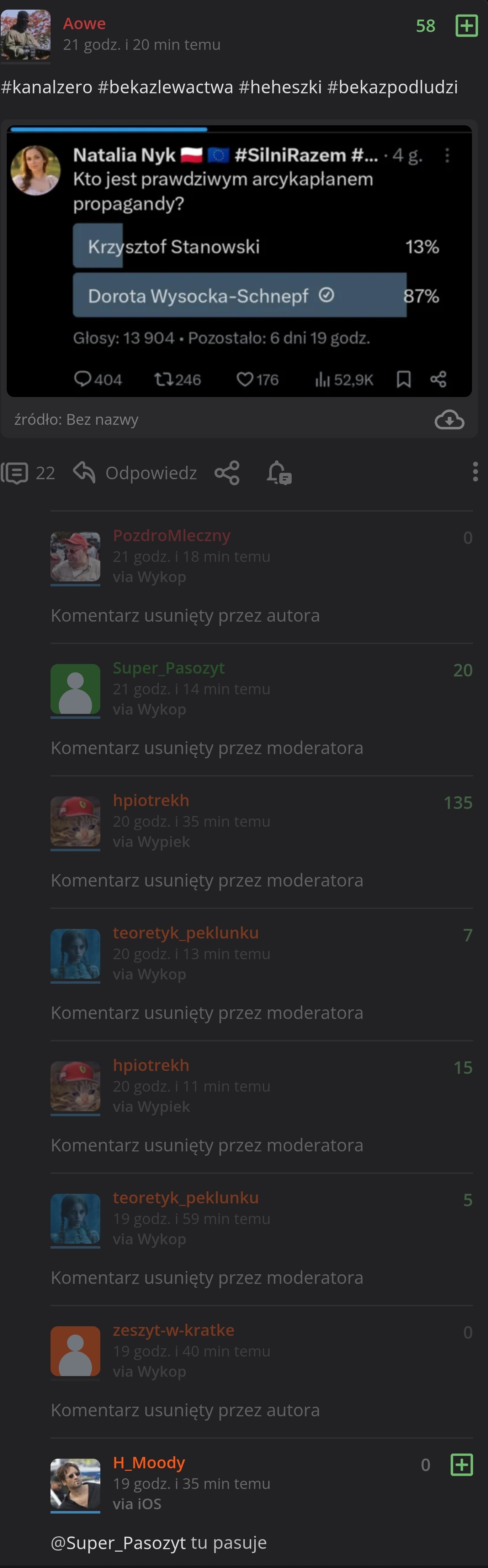Open Super_Pasozyt's profile from the deleted comment

[168, 668]
